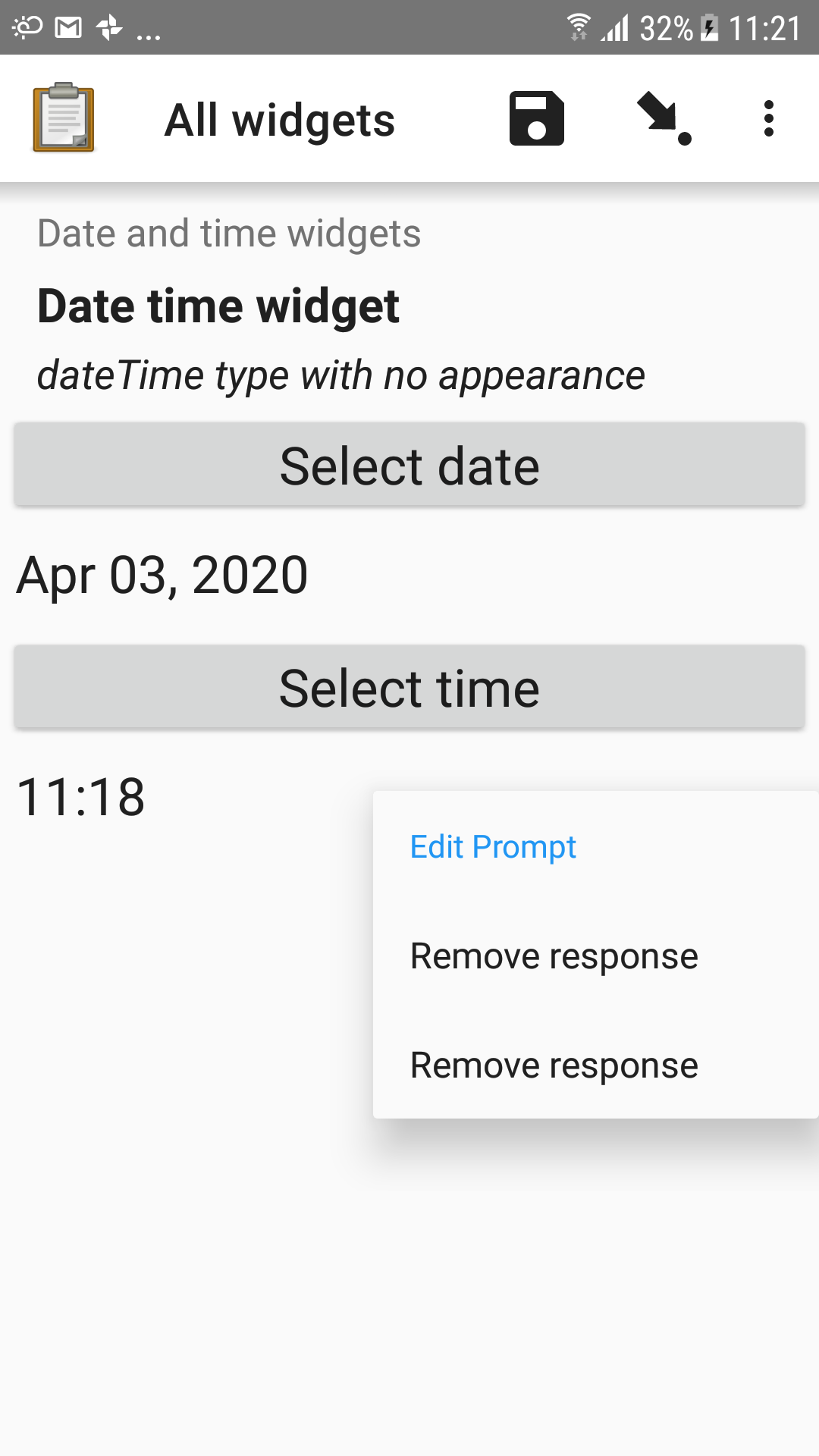Tap the Date time widget question label
Screen dimensions: 819x1456
(x=218, y=306)
